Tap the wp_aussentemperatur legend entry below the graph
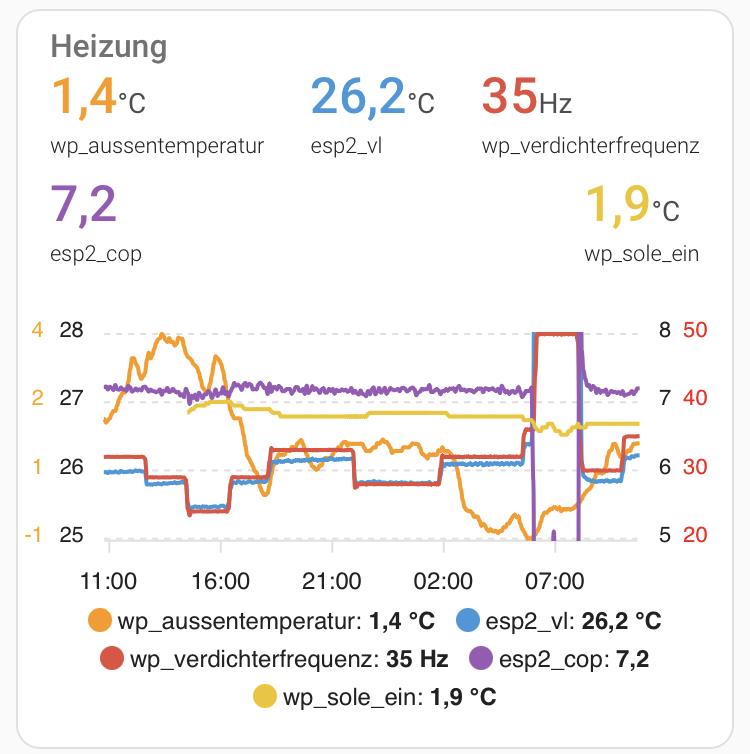Screen dimensions: 750x754 (x=262, y=621)
